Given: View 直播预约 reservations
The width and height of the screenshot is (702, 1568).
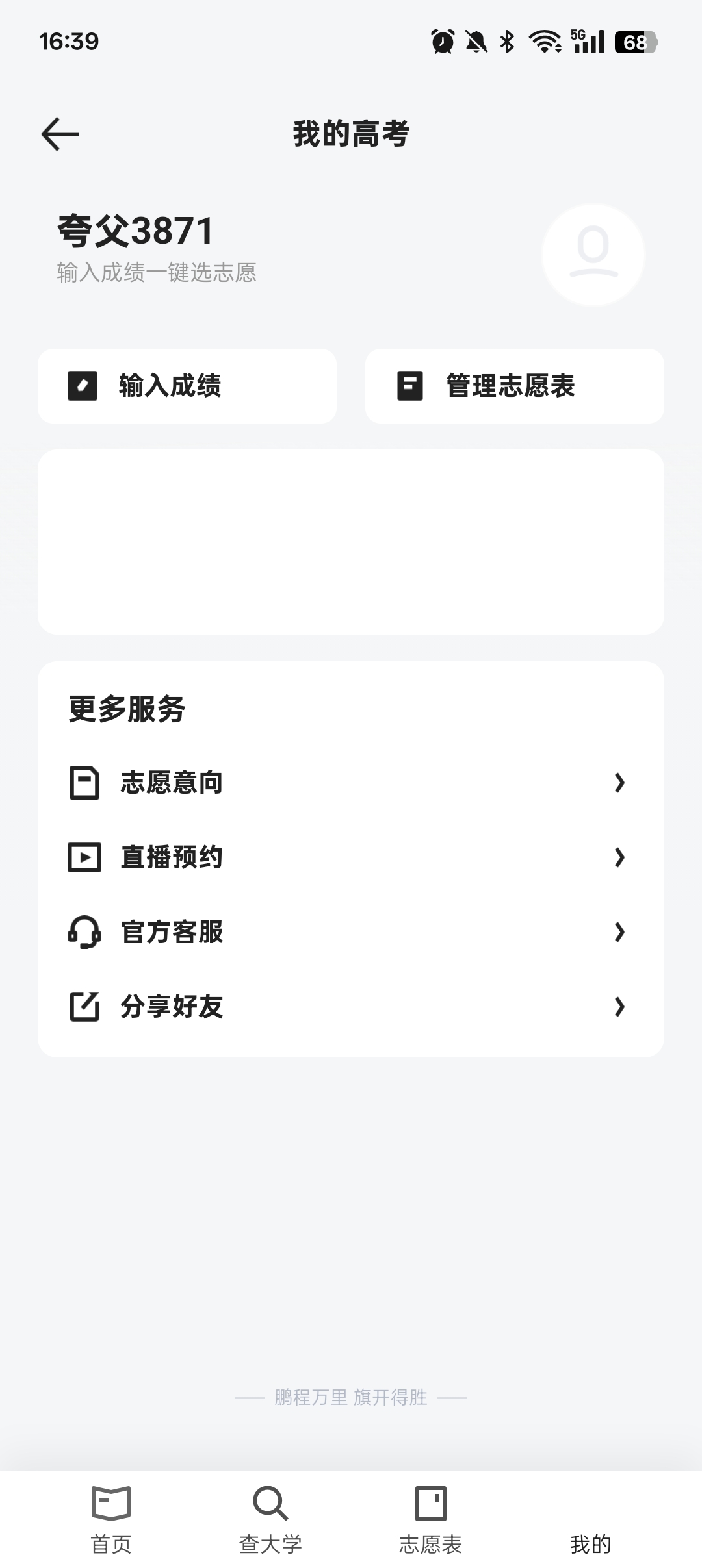Looking at the screenshot, I should (x=350, y=857).
